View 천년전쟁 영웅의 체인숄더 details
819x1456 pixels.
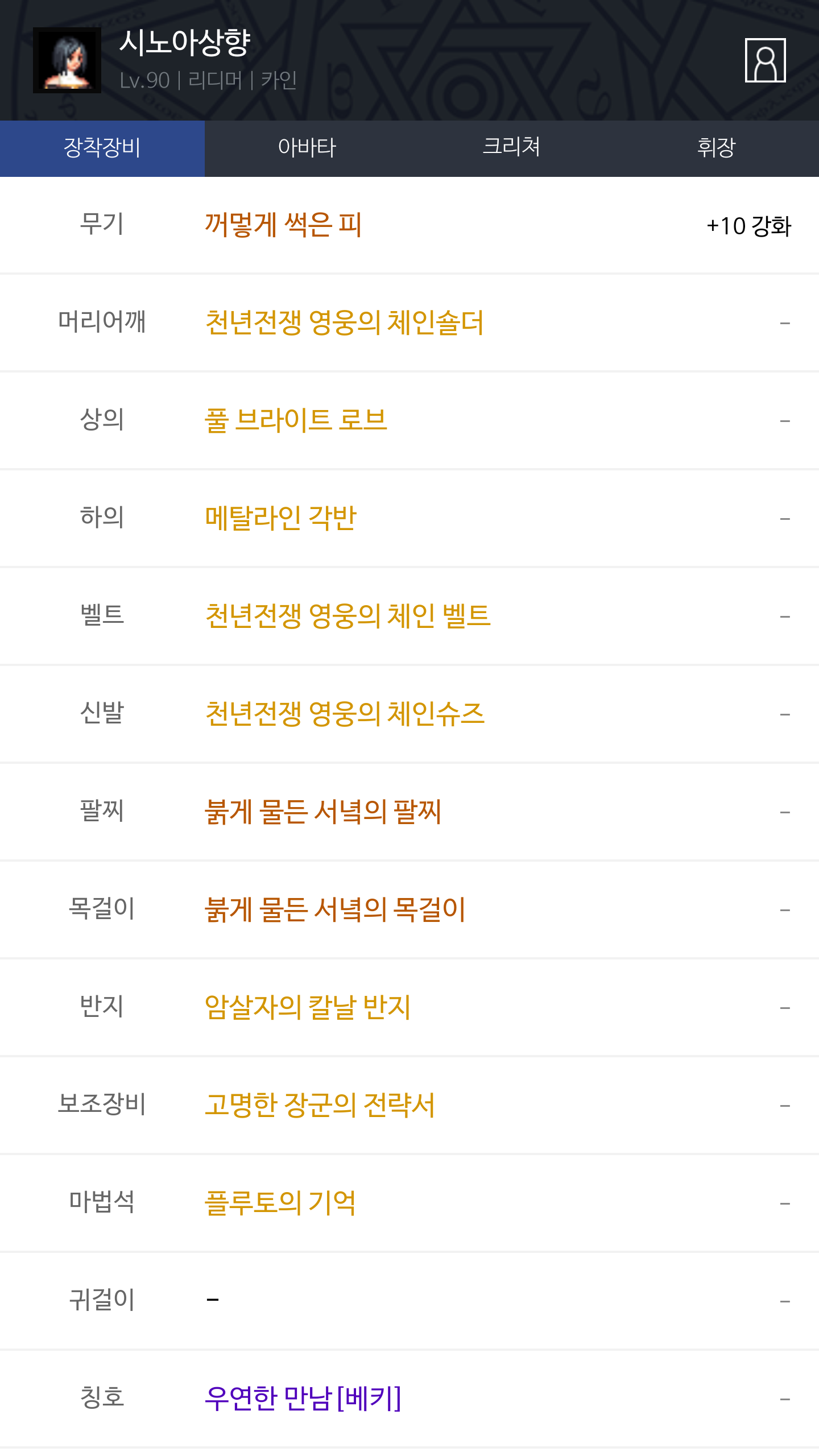click(x=344, y=323)
